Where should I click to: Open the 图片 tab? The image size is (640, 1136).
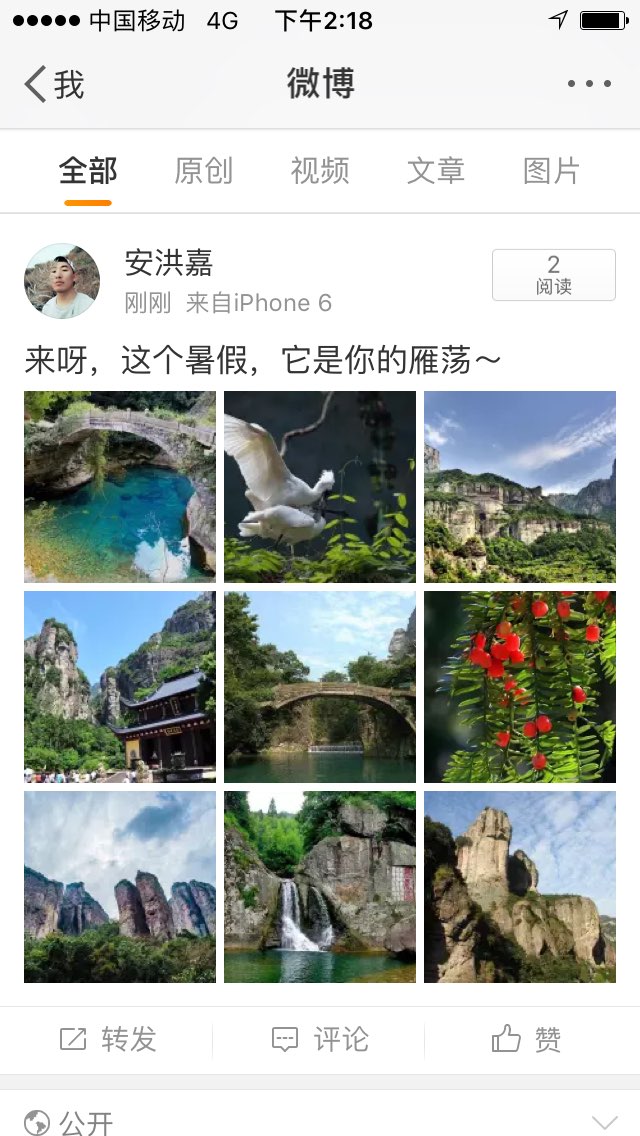tap(551, 171)
